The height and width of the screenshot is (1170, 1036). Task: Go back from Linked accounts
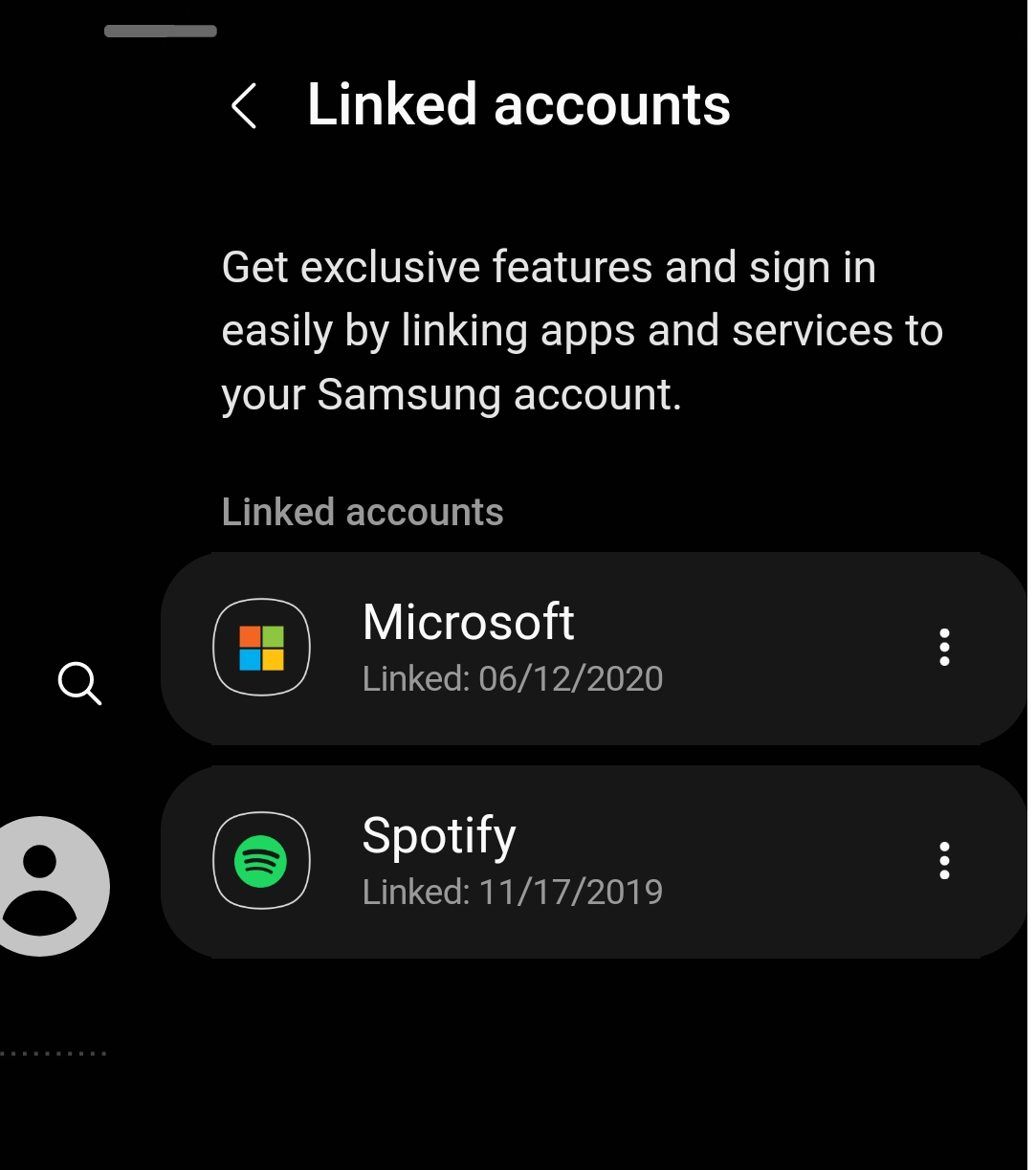pos(245,105)
